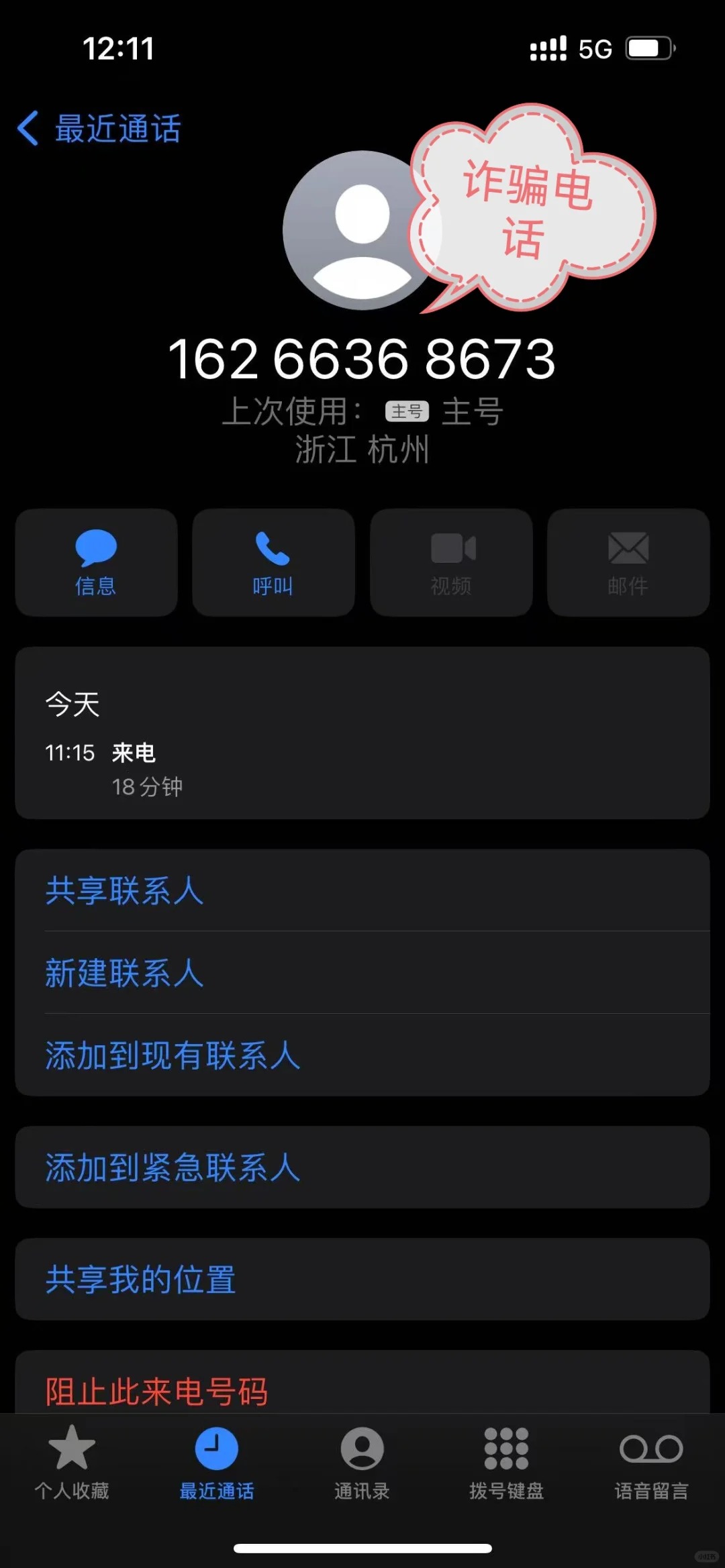Select 添加到现有联系人
Screen dimensions: 725x1568
pyautogui.click(x=173, y=1055)
